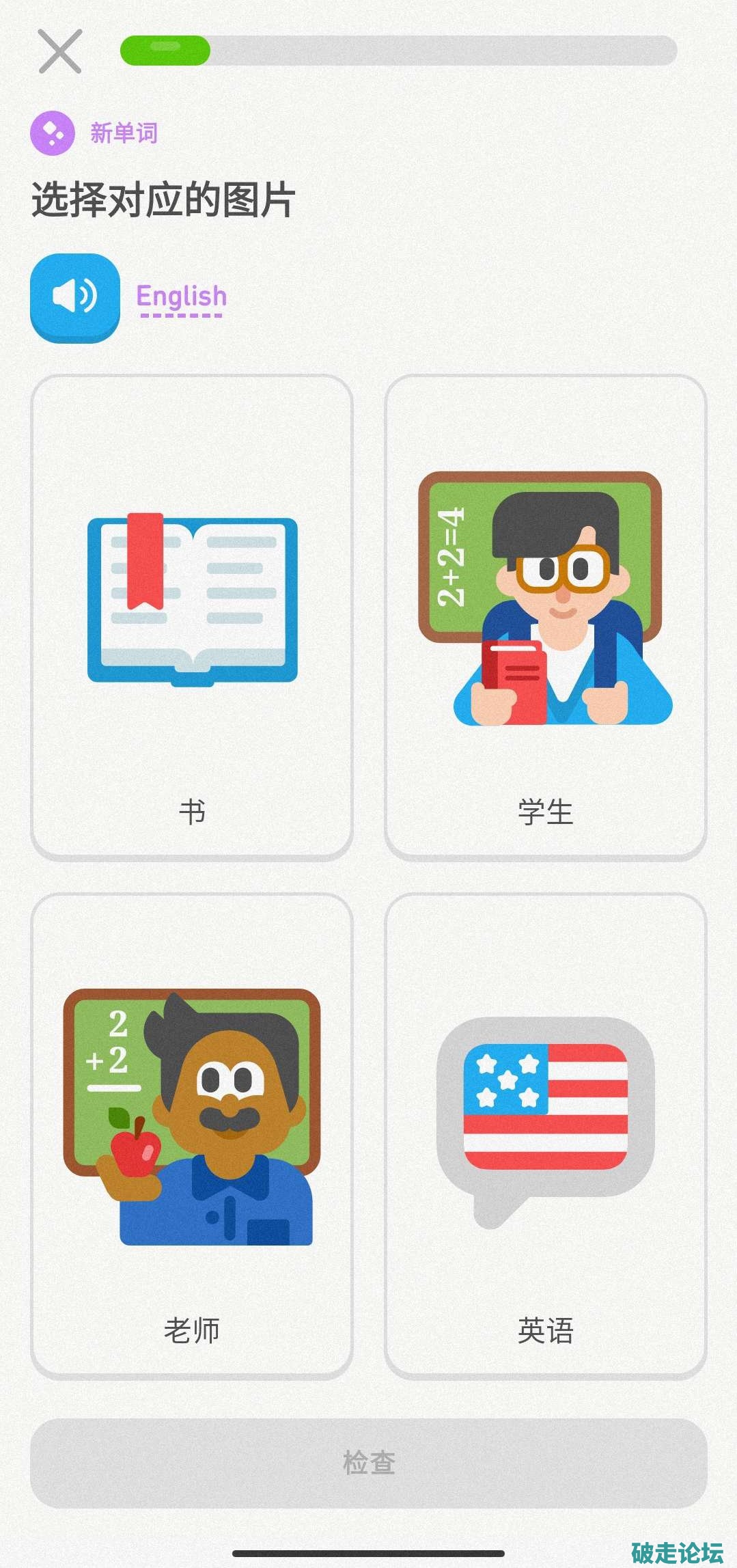
Task: Pick the teacher card labeled 老师
Action: click(192, 1136)
